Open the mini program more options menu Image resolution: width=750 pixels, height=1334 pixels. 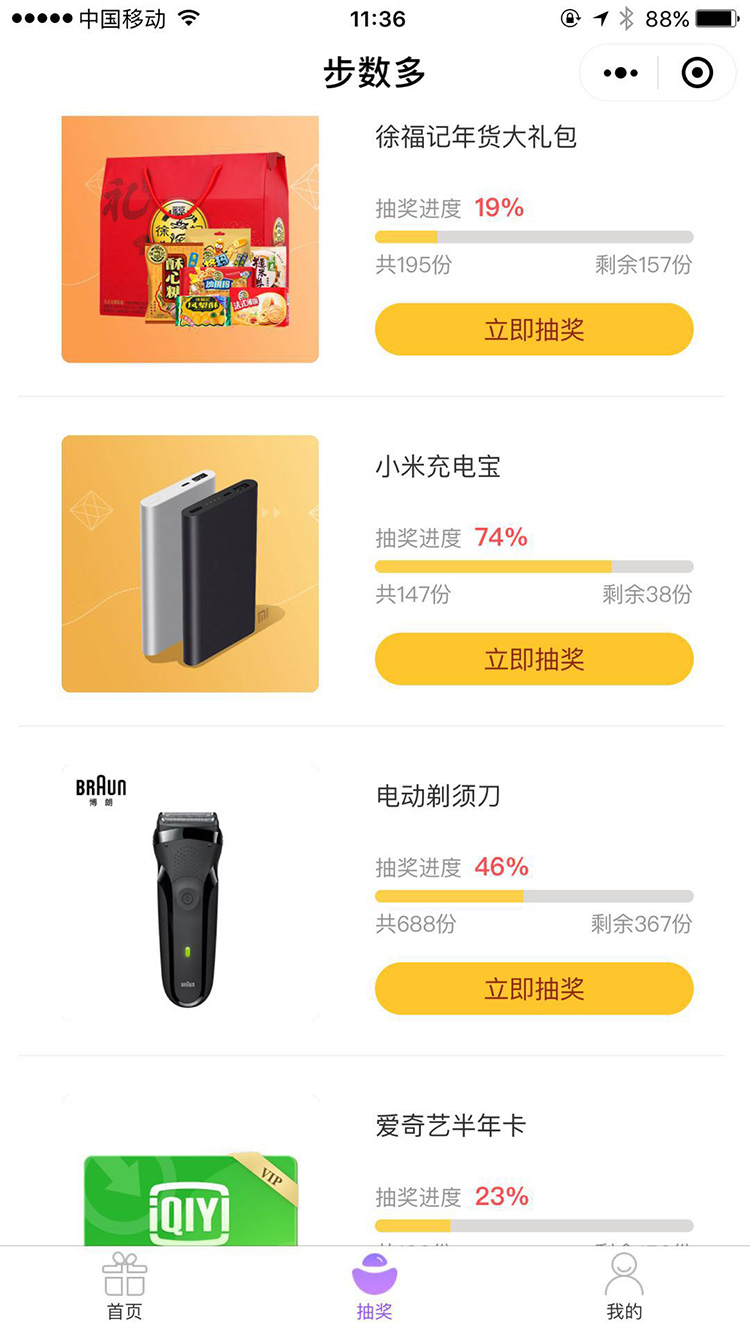pos(620,73)
